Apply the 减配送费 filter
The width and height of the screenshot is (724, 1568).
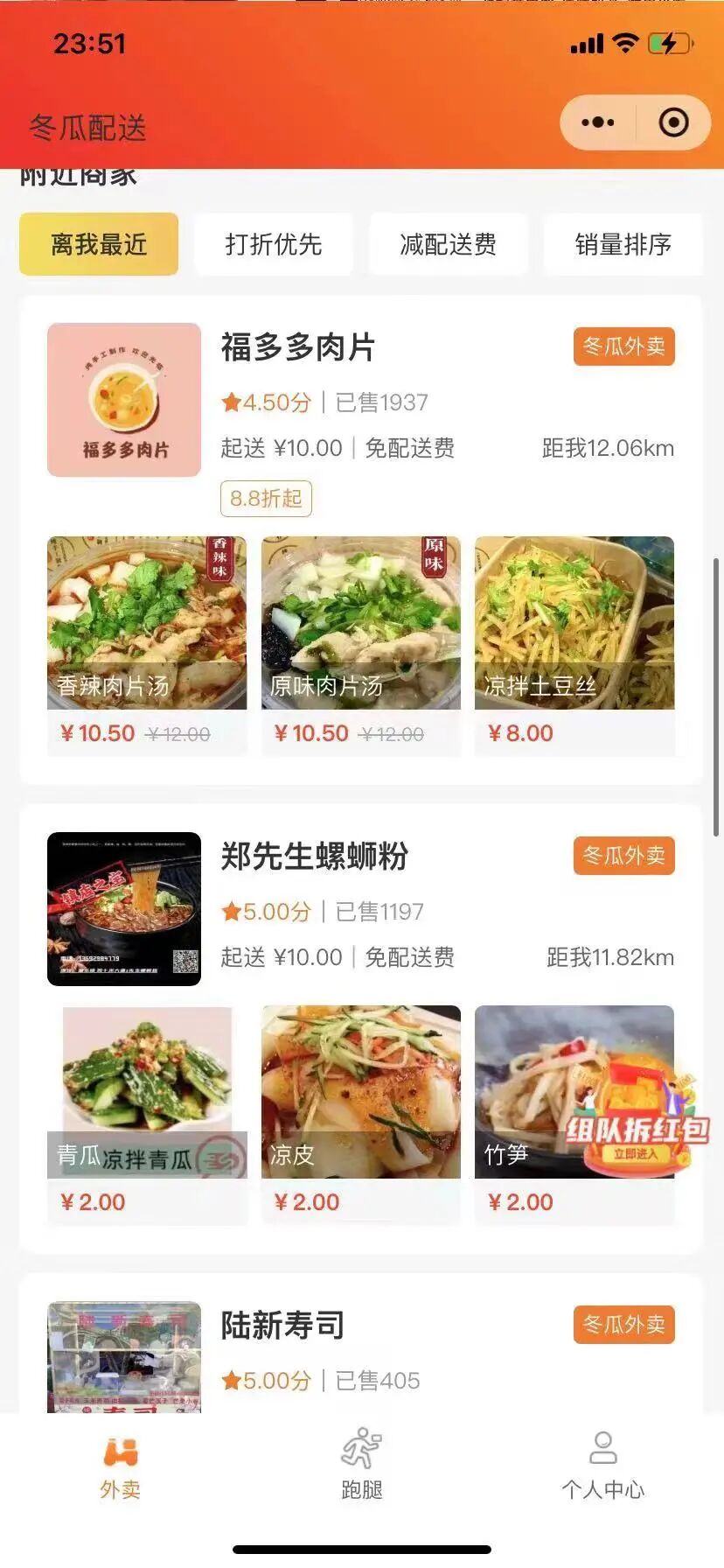point(448,244)
